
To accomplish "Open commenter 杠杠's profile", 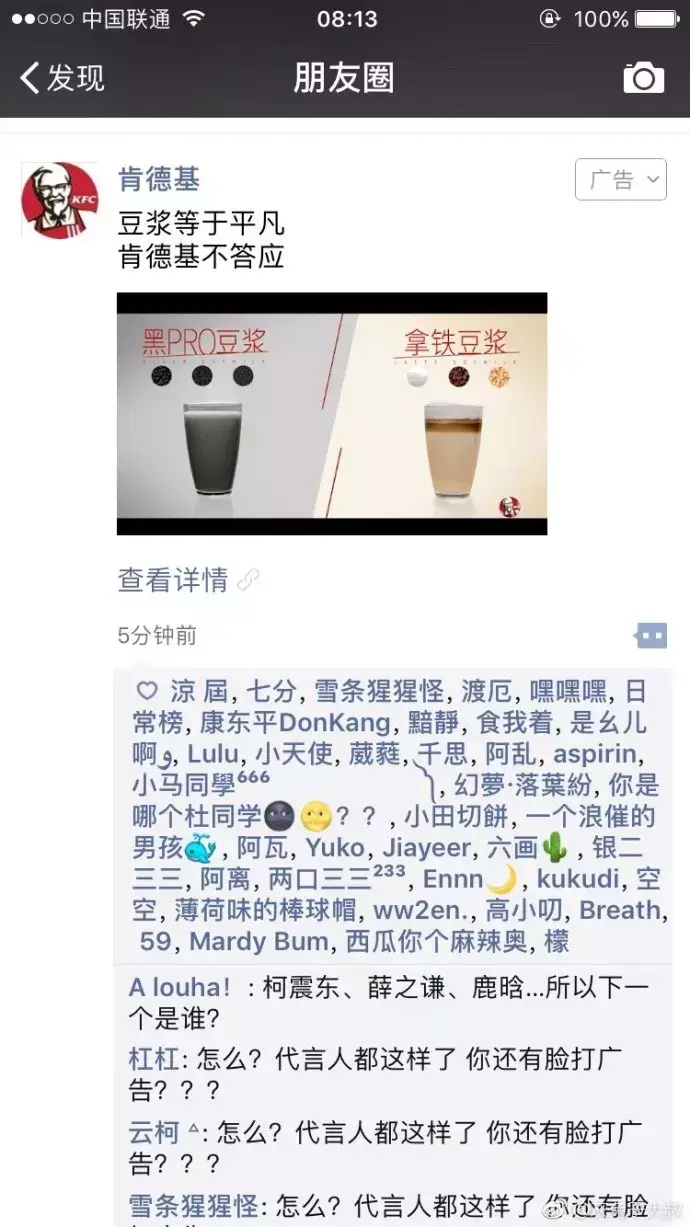I will (153, 1059).
